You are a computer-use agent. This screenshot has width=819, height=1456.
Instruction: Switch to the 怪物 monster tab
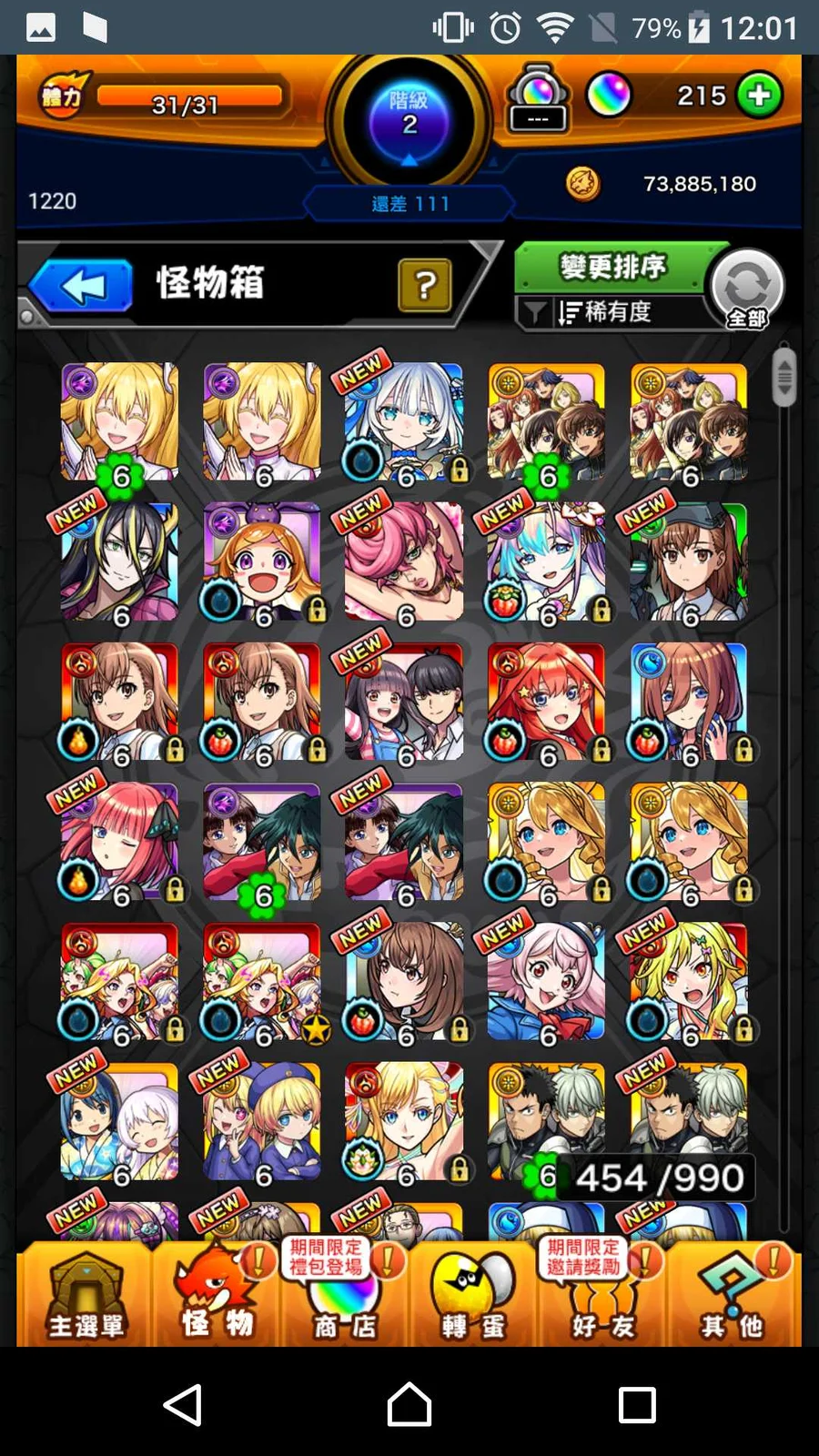[216, 1294]
